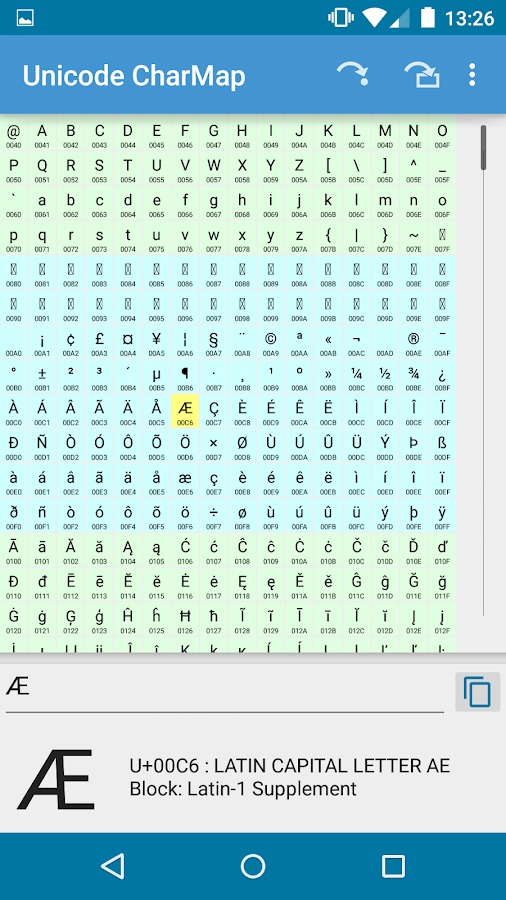506x900 pixels.
Task: Tap the curved arrow jump icon
Action: (x=353, y=75)
